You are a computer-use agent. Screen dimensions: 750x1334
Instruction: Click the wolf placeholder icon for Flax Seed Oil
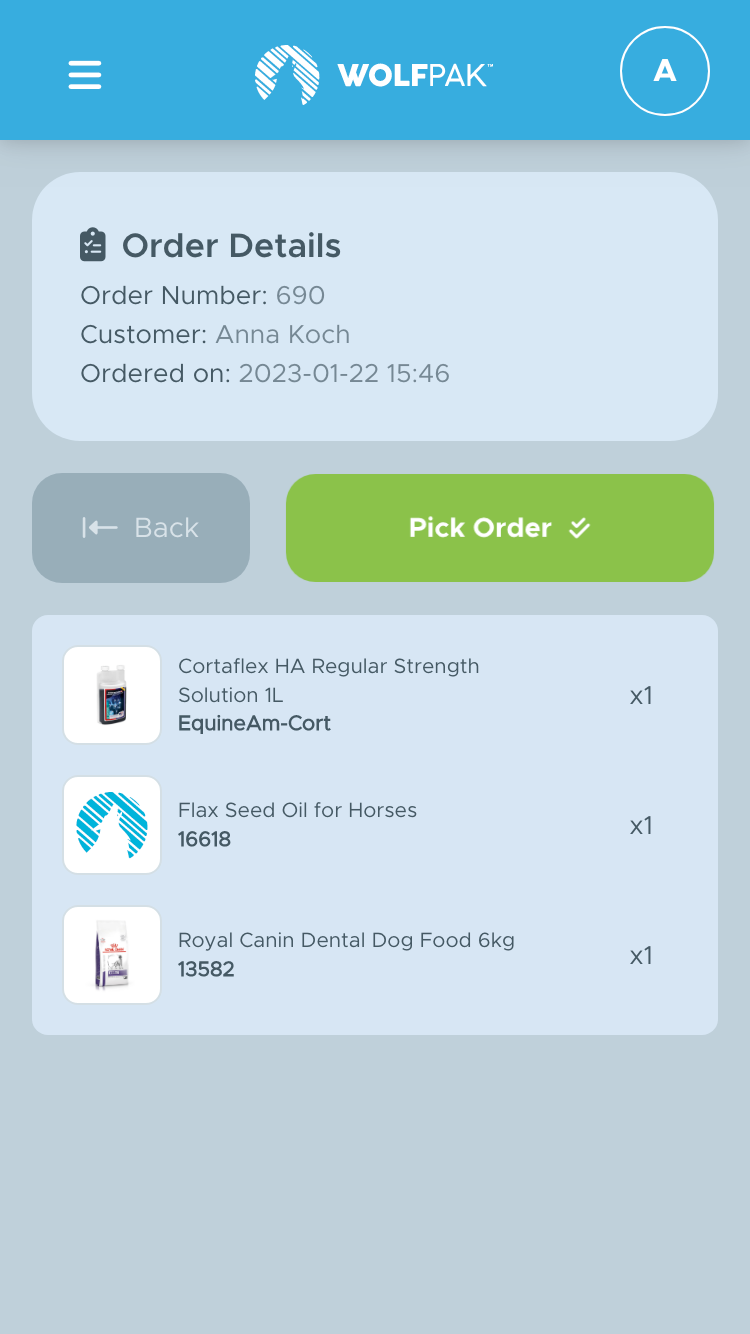click(111, 825)
